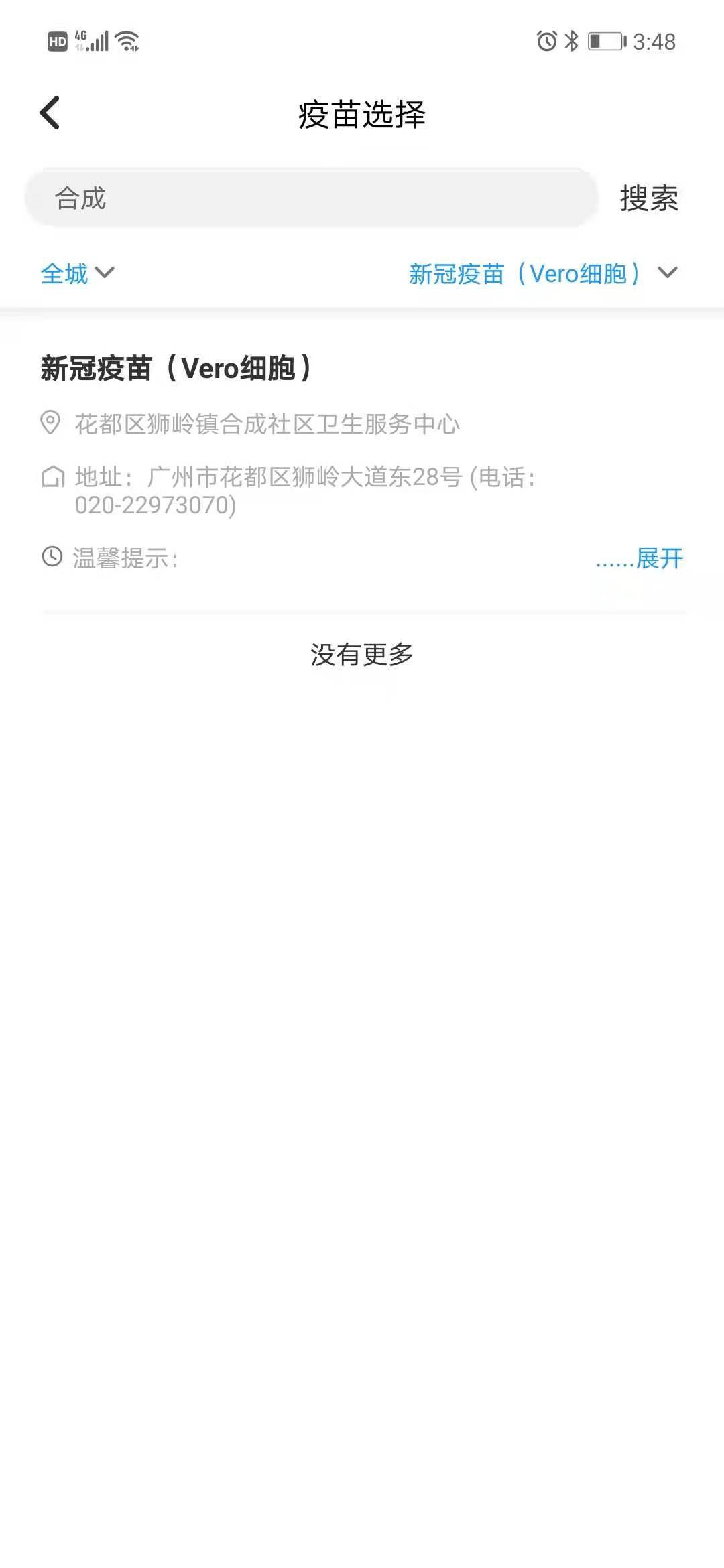Go back from the 疫苗选择 page
The width and height of the screenshot is (724, 1568).
point(50,113)
